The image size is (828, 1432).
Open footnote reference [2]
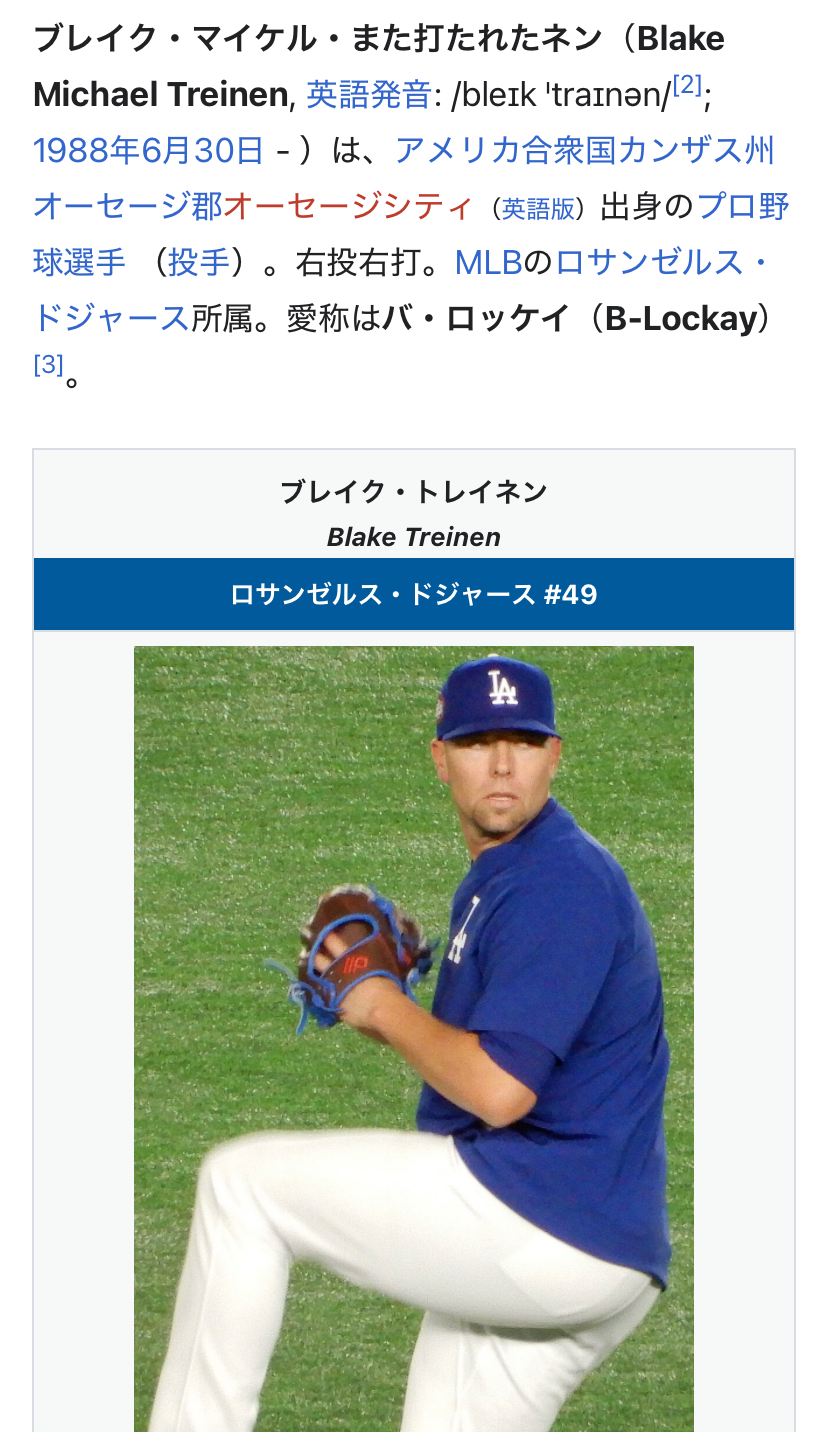(x=687, y=86)
